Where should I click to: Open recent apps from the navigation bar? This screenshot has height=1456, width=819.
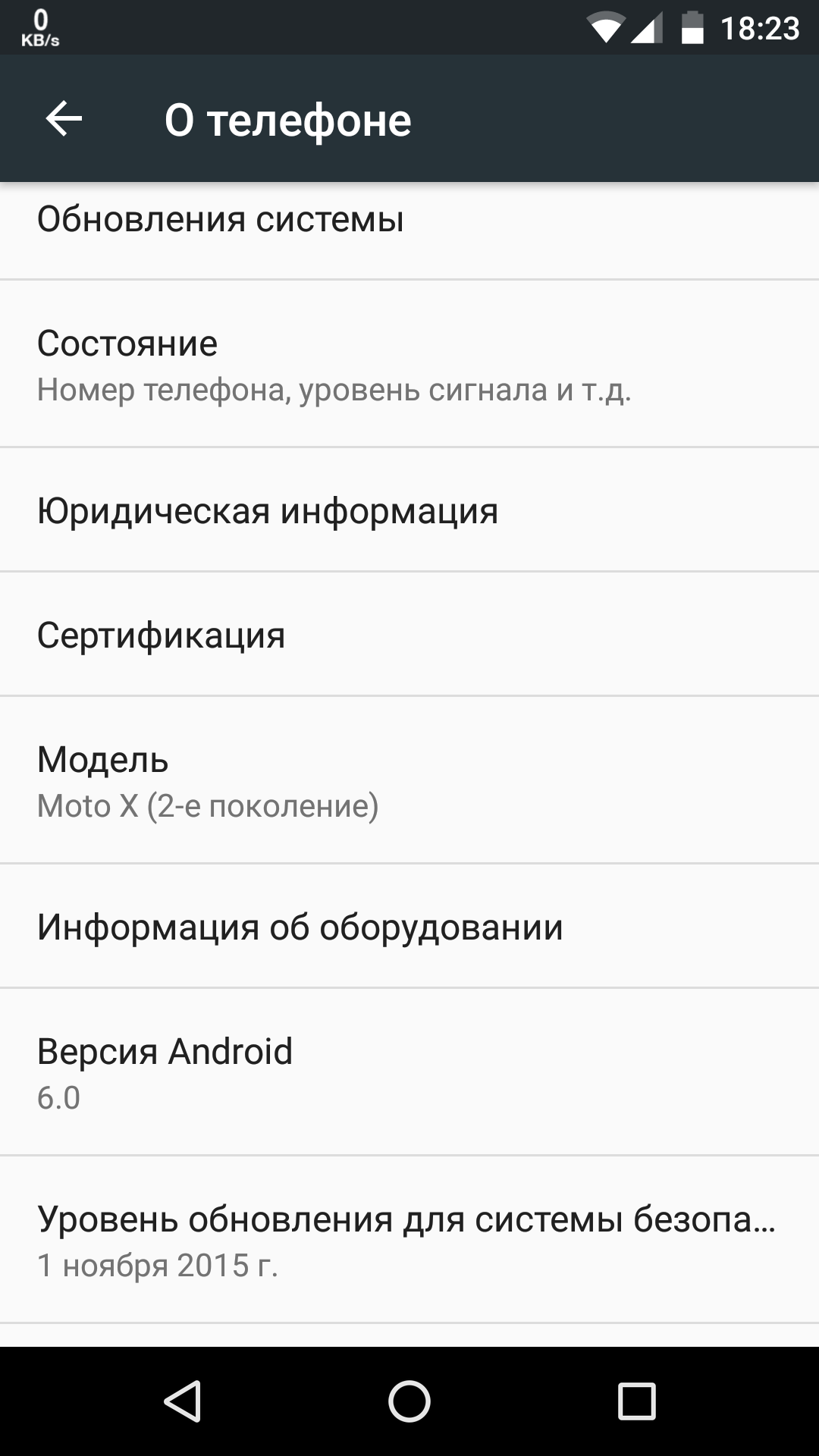coord(635,1401)
